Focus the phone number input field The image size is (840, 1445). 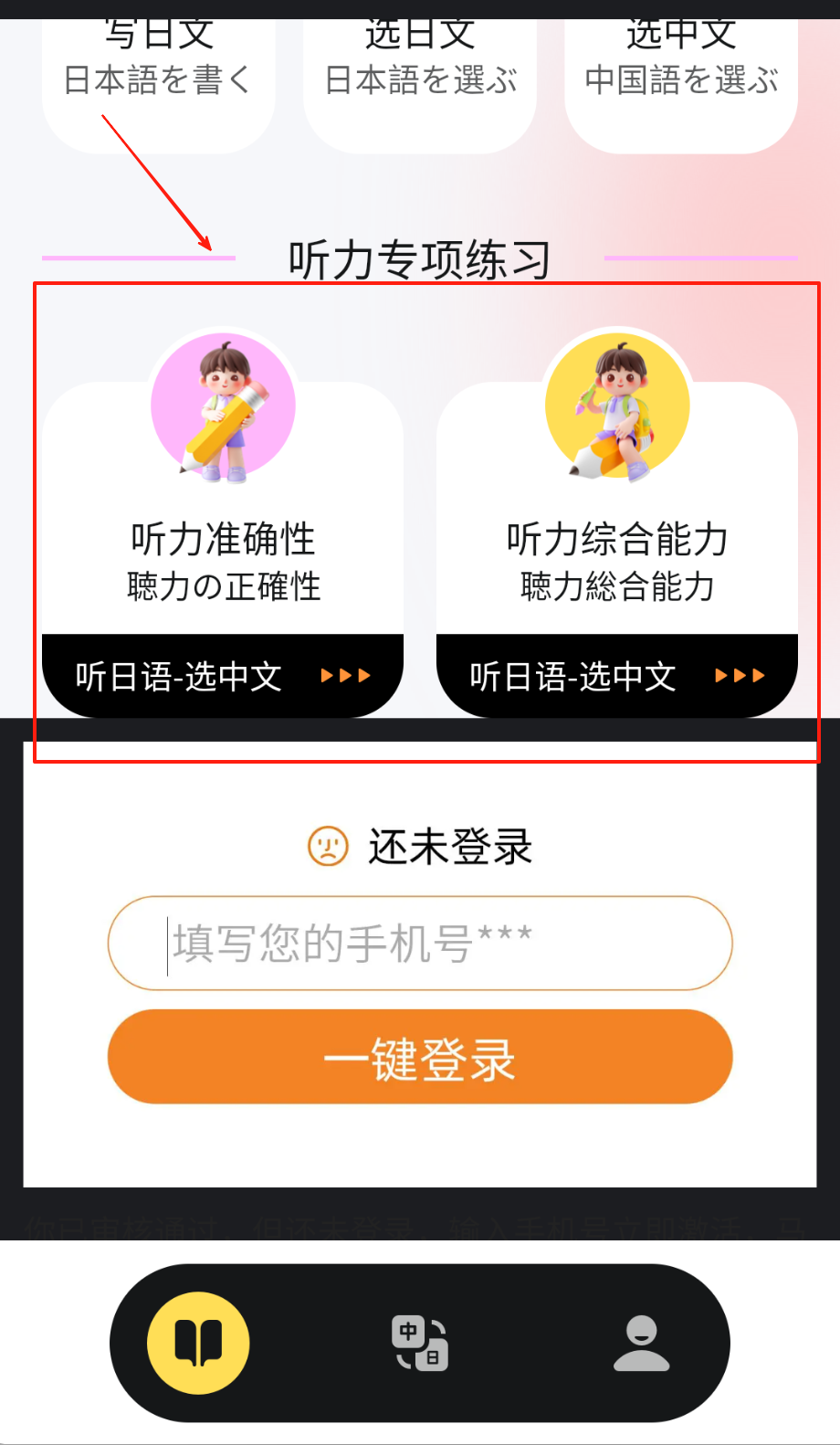point(420,943)
